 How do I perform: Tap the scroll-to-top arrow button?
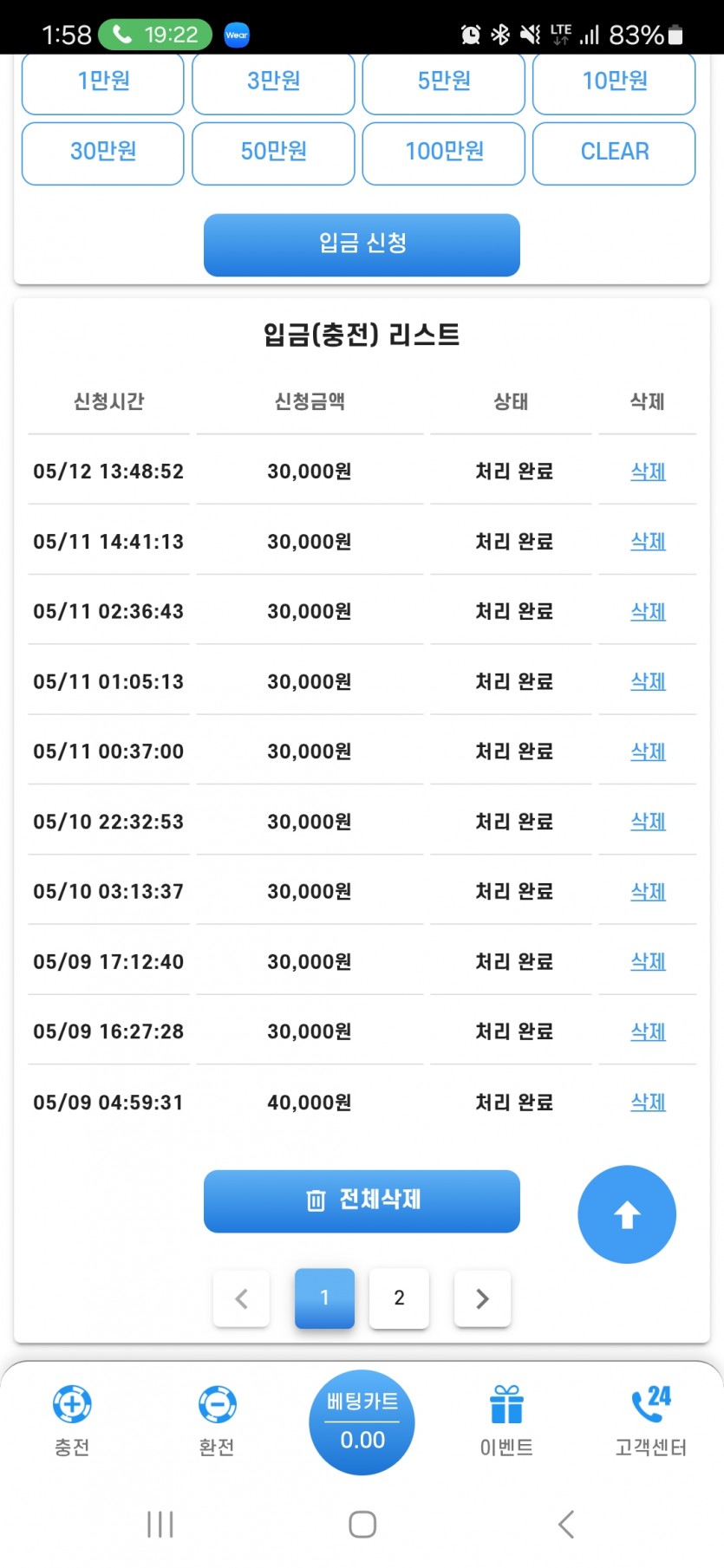click(x=627, y=1214)
